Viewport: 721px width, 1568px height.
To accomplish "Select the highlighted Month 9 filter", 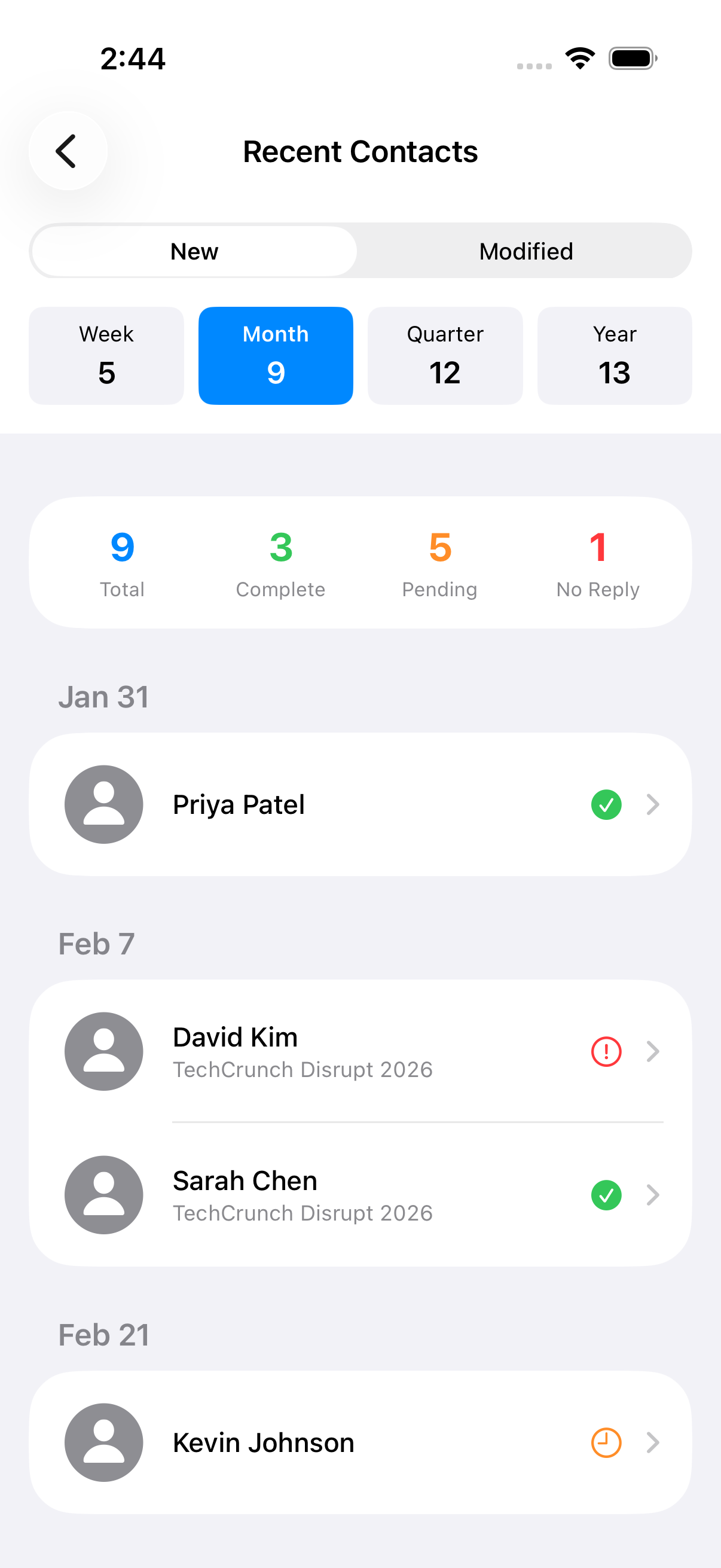I will [276, 355].
